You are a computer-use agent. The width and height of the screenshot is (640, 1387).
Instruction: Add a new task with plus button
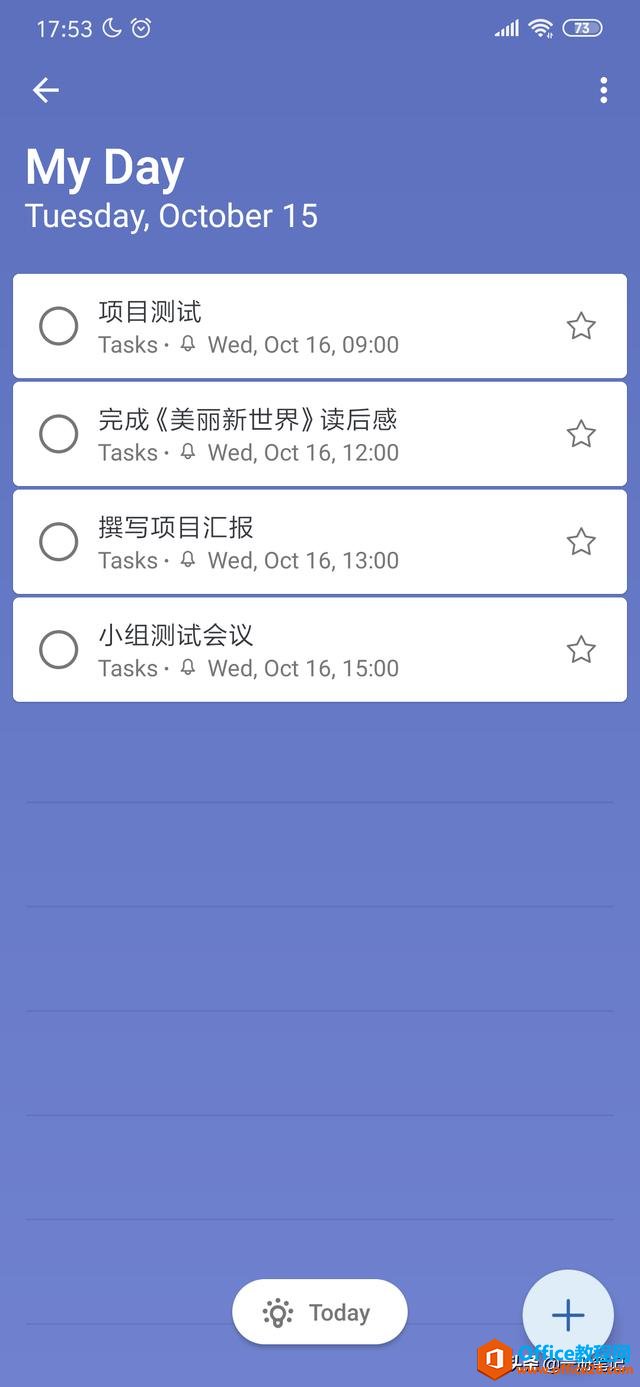pyautogui.click(x=567, y=1314)
